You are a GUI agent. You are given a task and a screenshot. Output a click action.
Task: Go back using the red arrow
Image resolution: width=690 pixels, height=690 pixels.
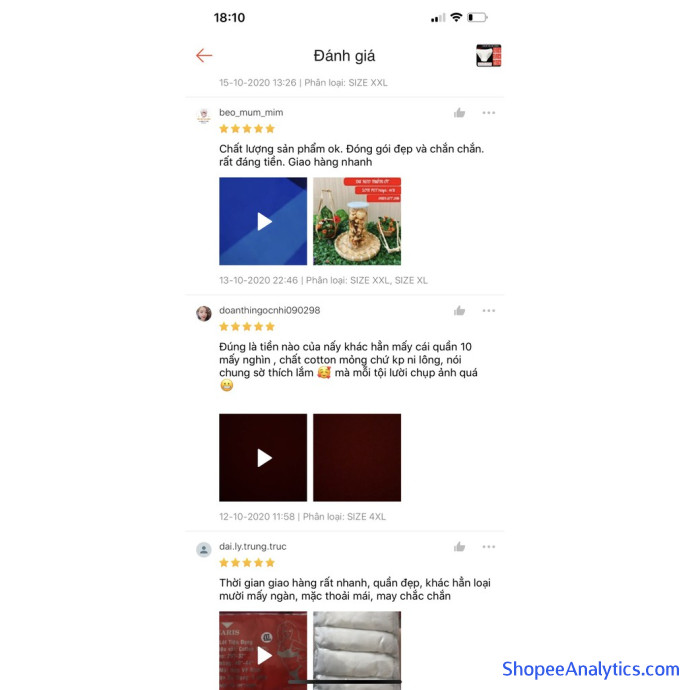tap(204, 56)
